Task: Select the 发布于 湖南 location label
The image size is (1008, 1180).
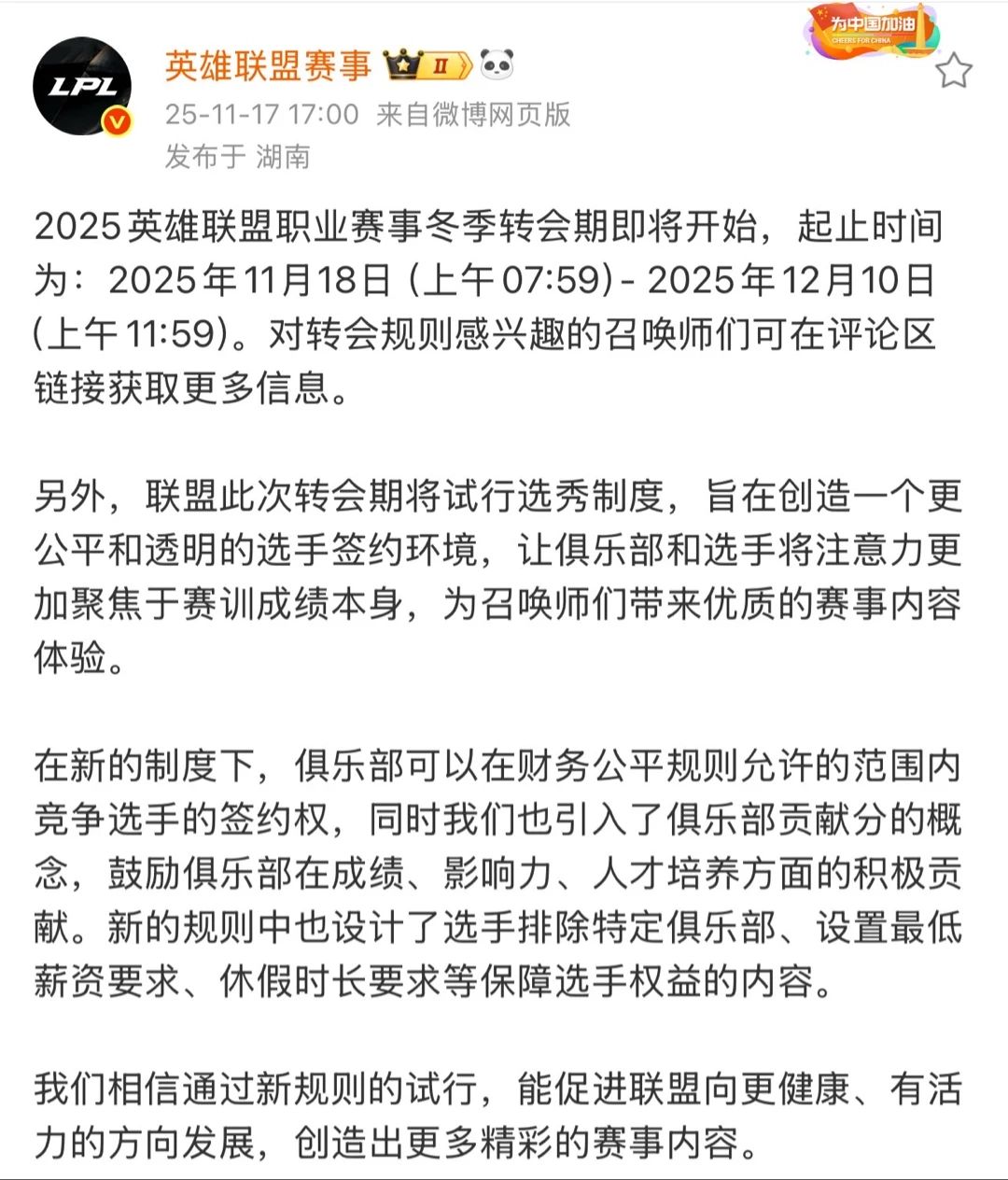Action: click(239, 159)
